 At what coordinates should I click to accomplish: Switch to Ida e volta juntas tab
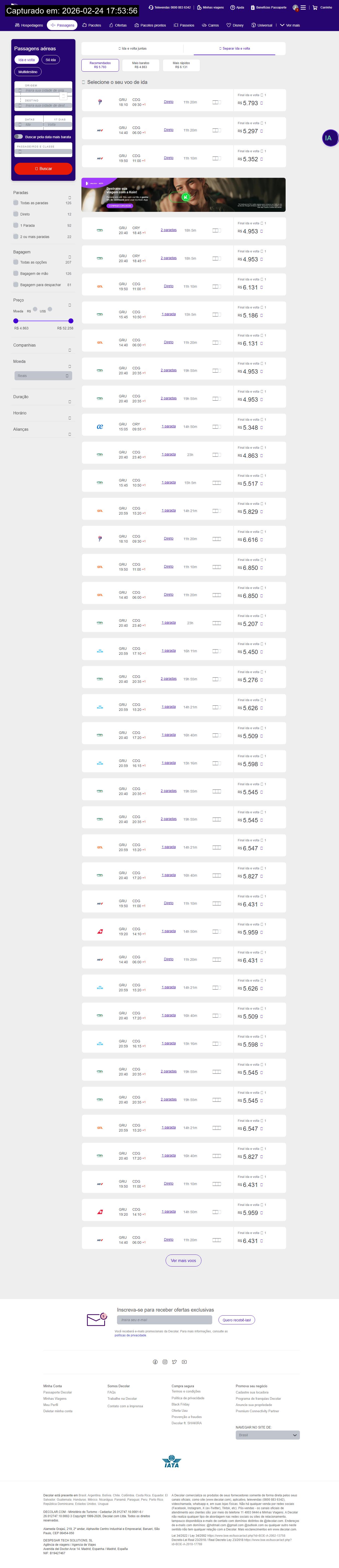133,49
